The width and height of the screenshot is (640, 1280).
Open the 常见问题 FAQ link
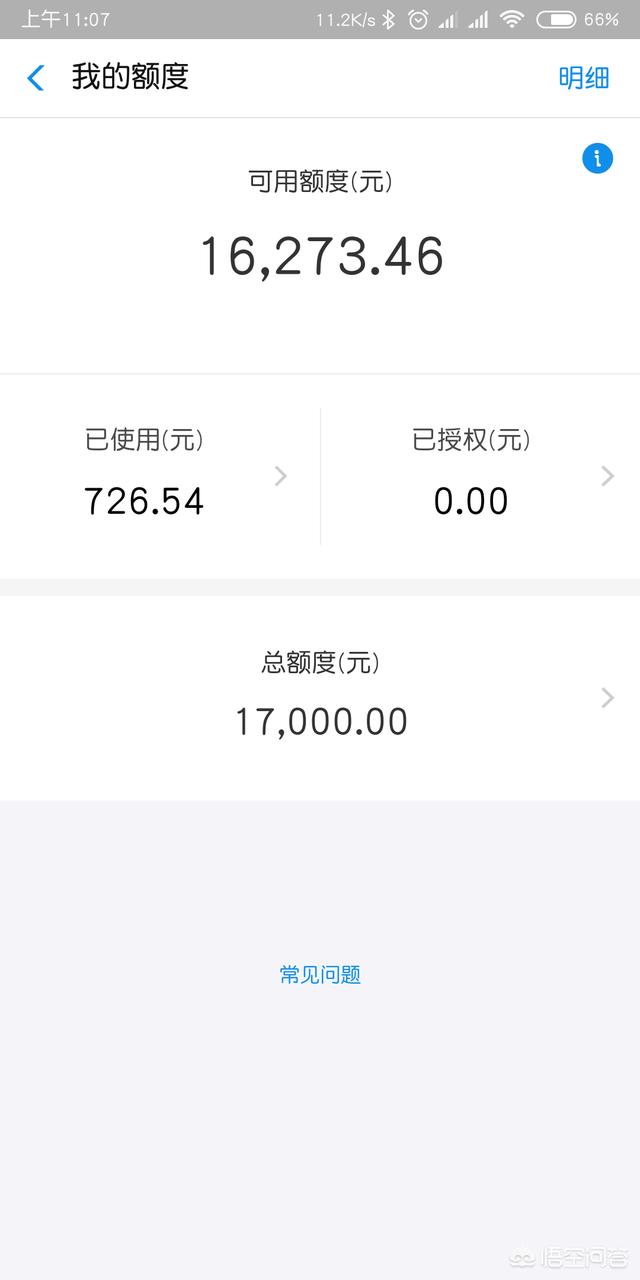(320, 975)
